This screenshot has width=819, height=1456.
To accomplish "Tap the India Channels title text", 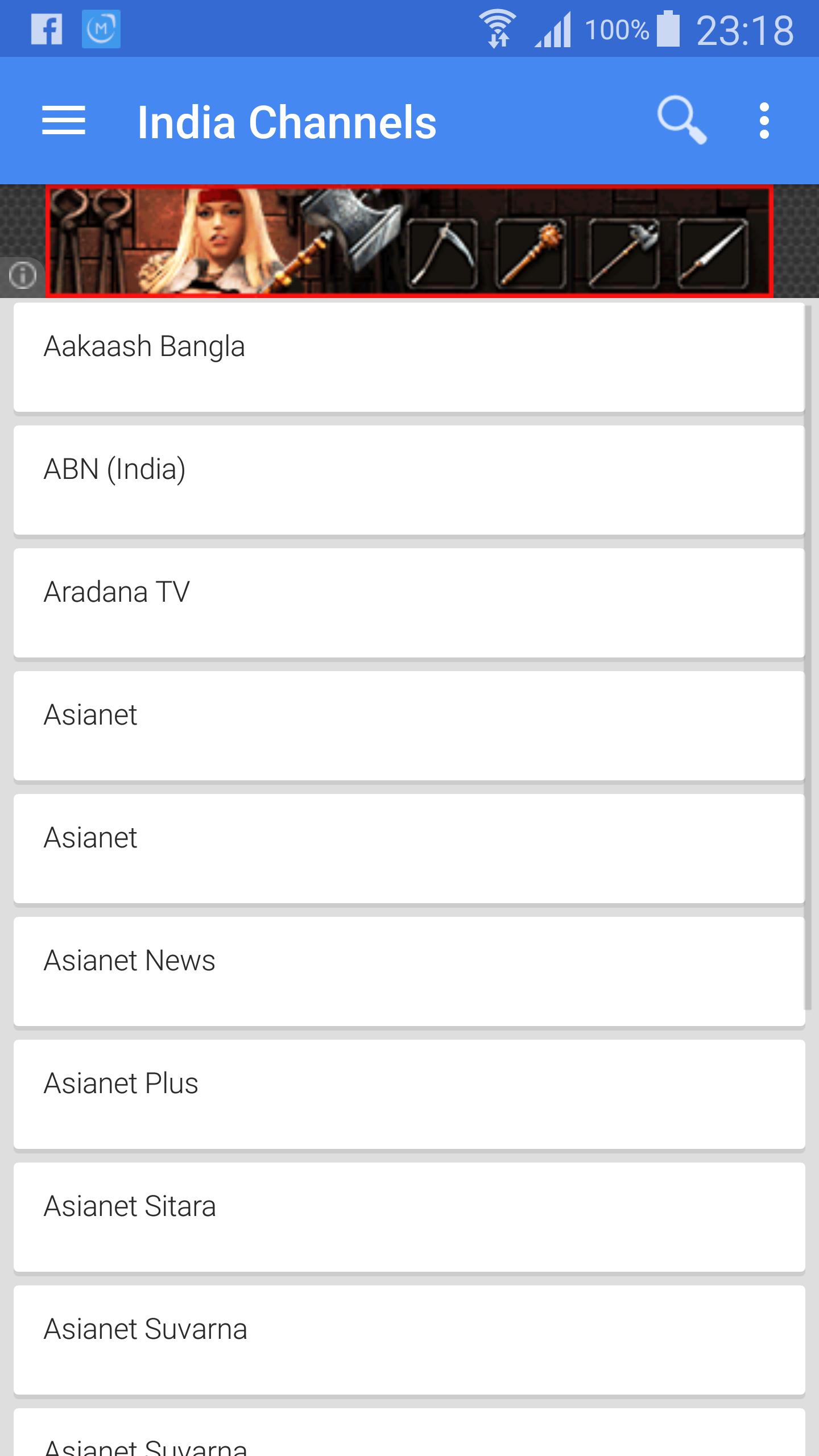I will pos(287,121).
